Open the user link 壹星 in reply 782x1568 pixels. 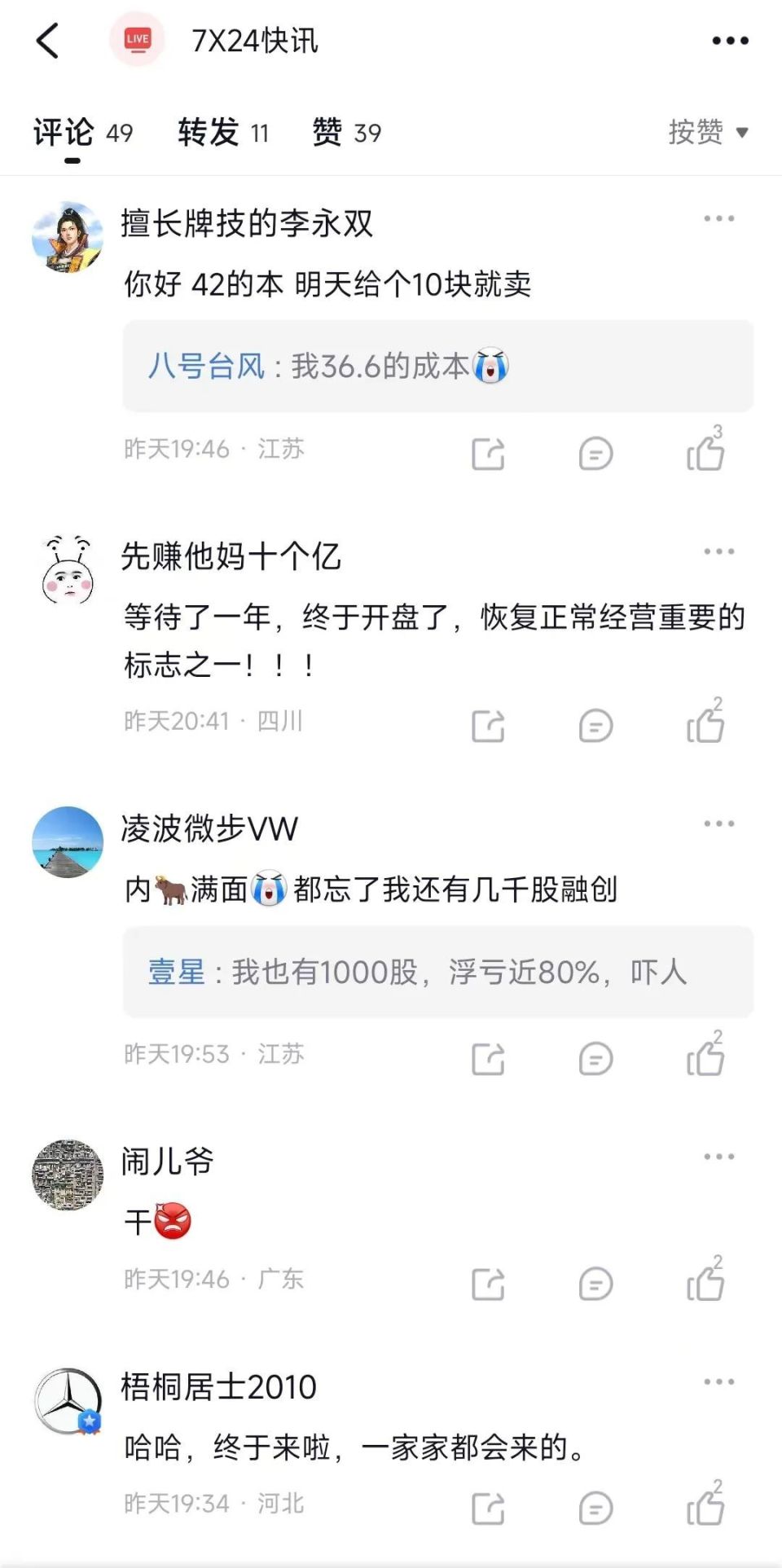click(176, 972)
